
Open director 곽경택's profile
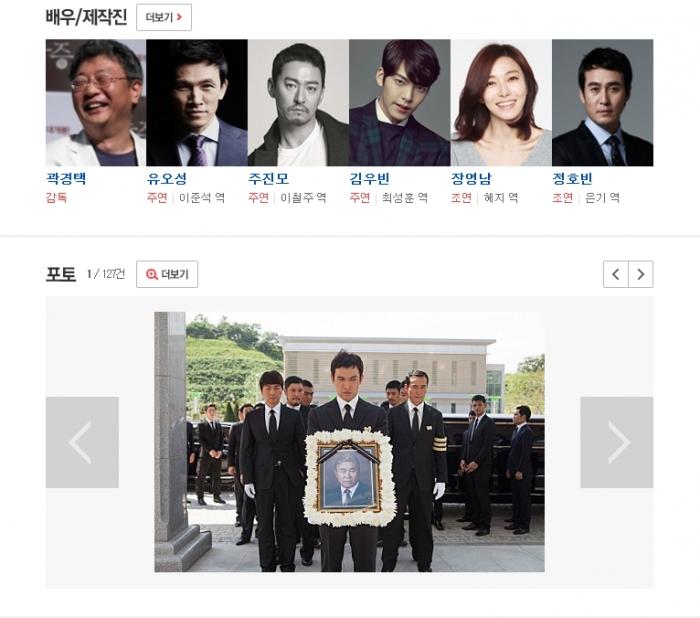click(x=95, y=103)
